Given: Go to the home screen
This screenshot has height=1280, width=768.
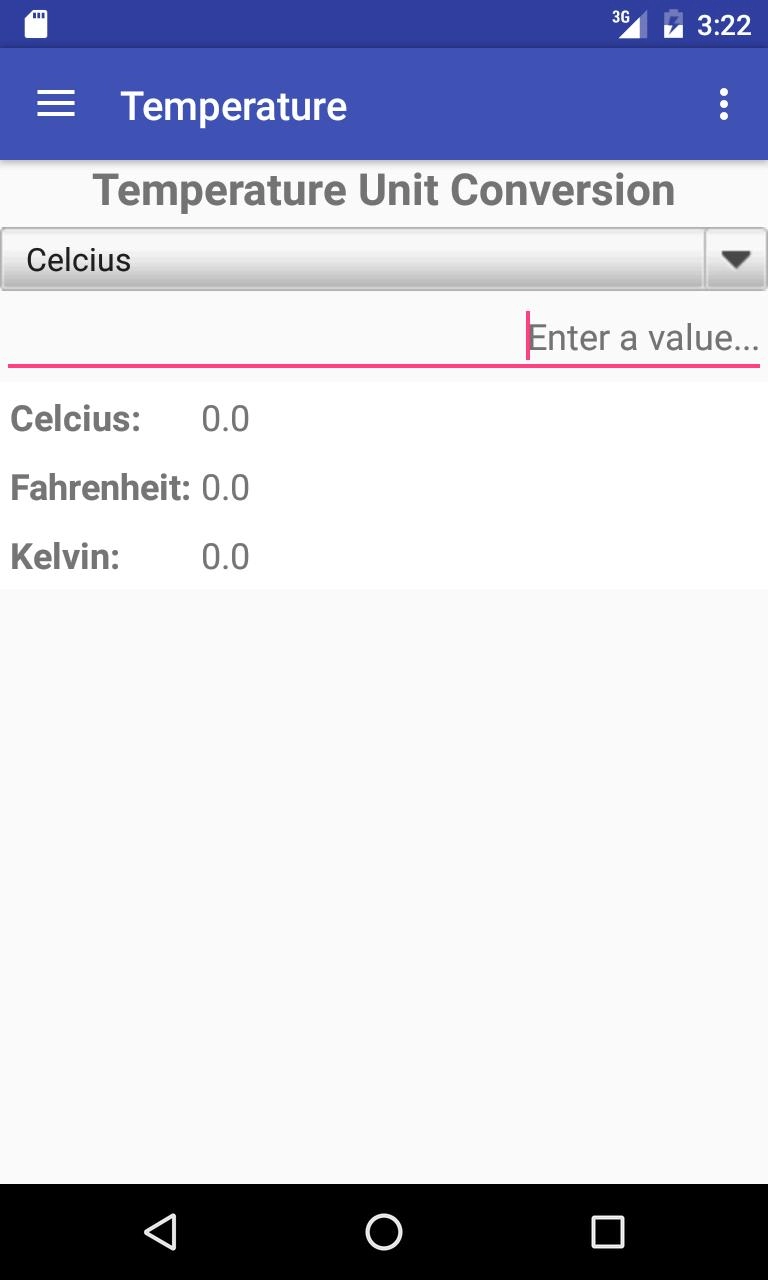Looking at the screenshot, I should (384, 1232).
